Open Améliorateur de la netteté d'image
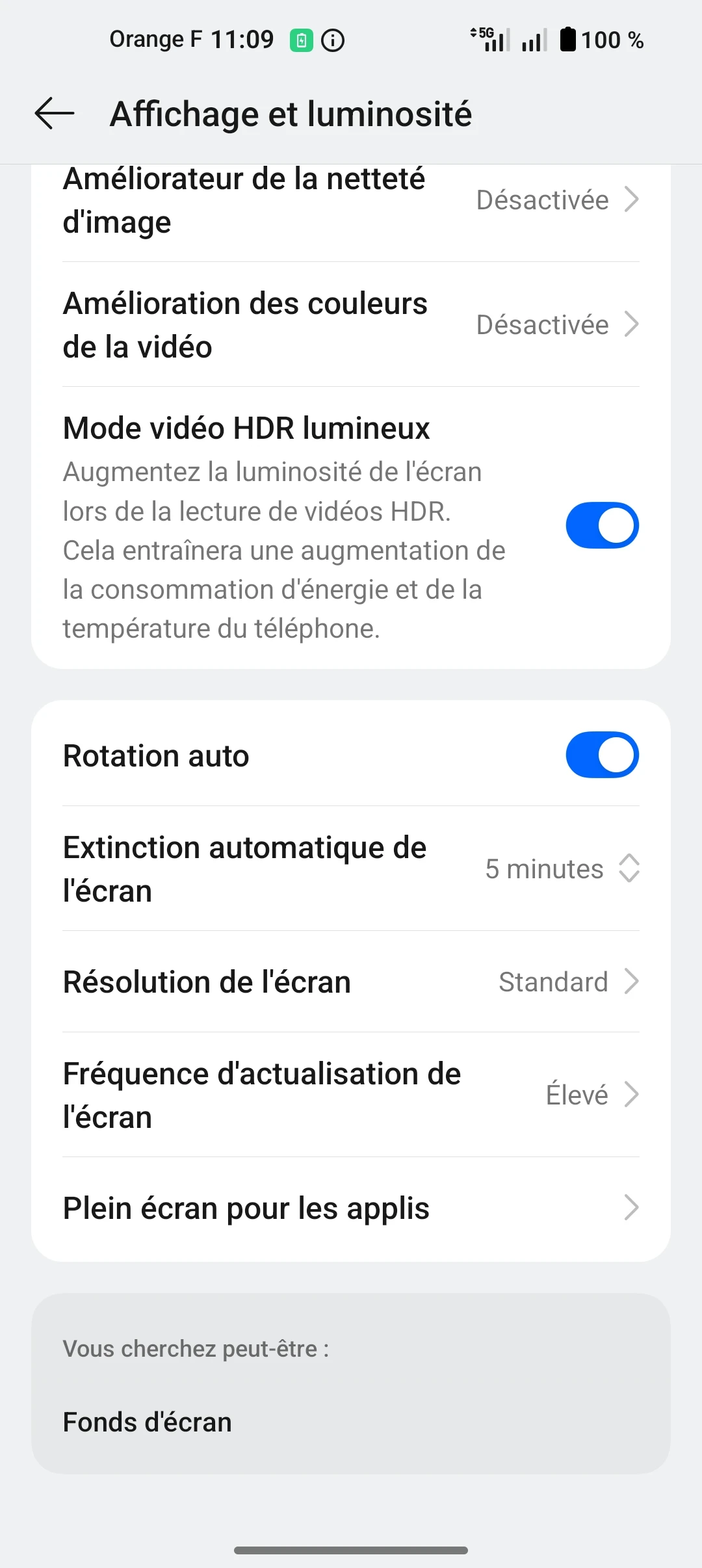 coord(351,202)
